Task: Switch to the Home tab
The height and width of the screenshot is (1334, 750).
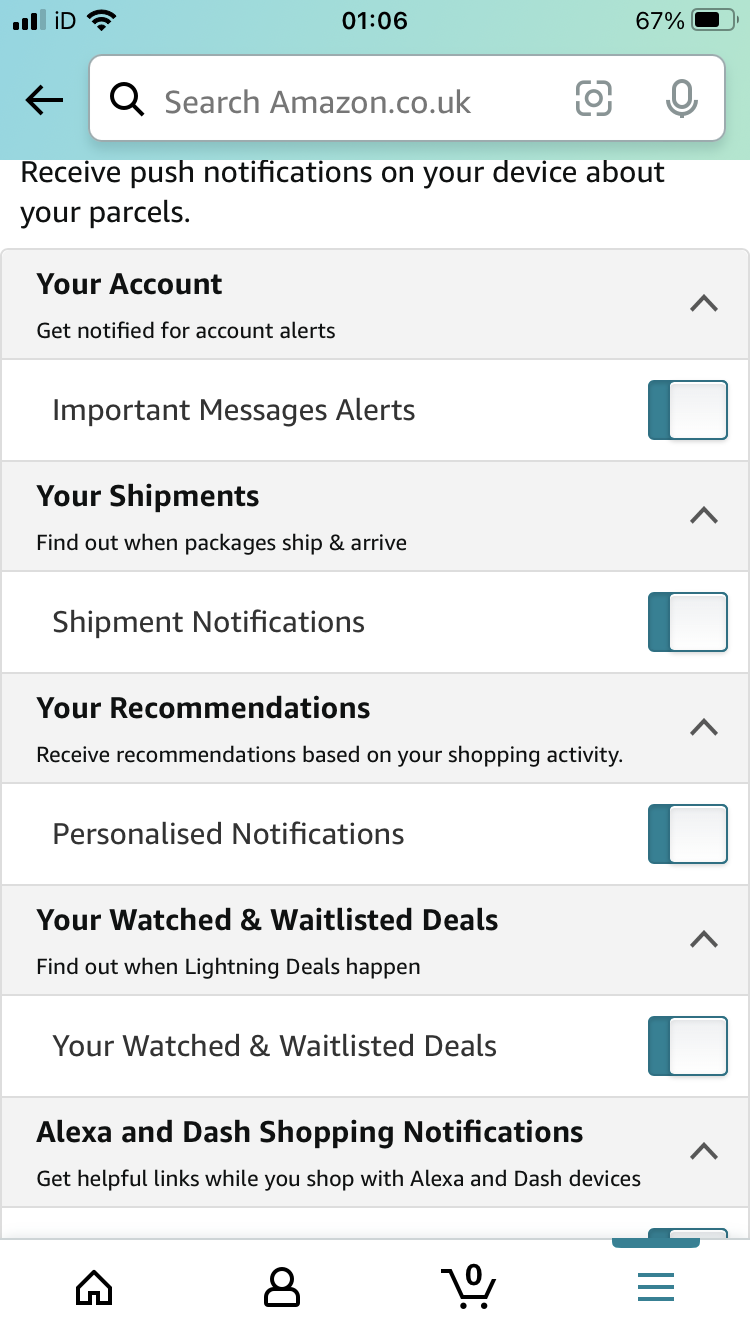Action: pyautogui.click(x=94, y=1286)
